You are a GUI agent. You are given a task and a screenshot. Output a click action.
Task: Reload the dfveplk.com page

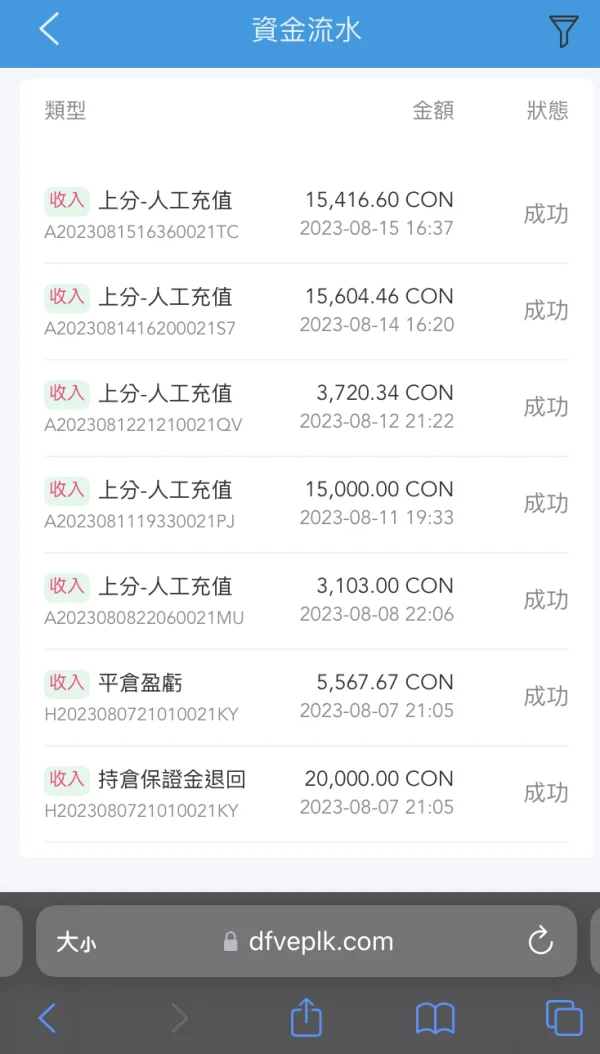pos(540,941)
